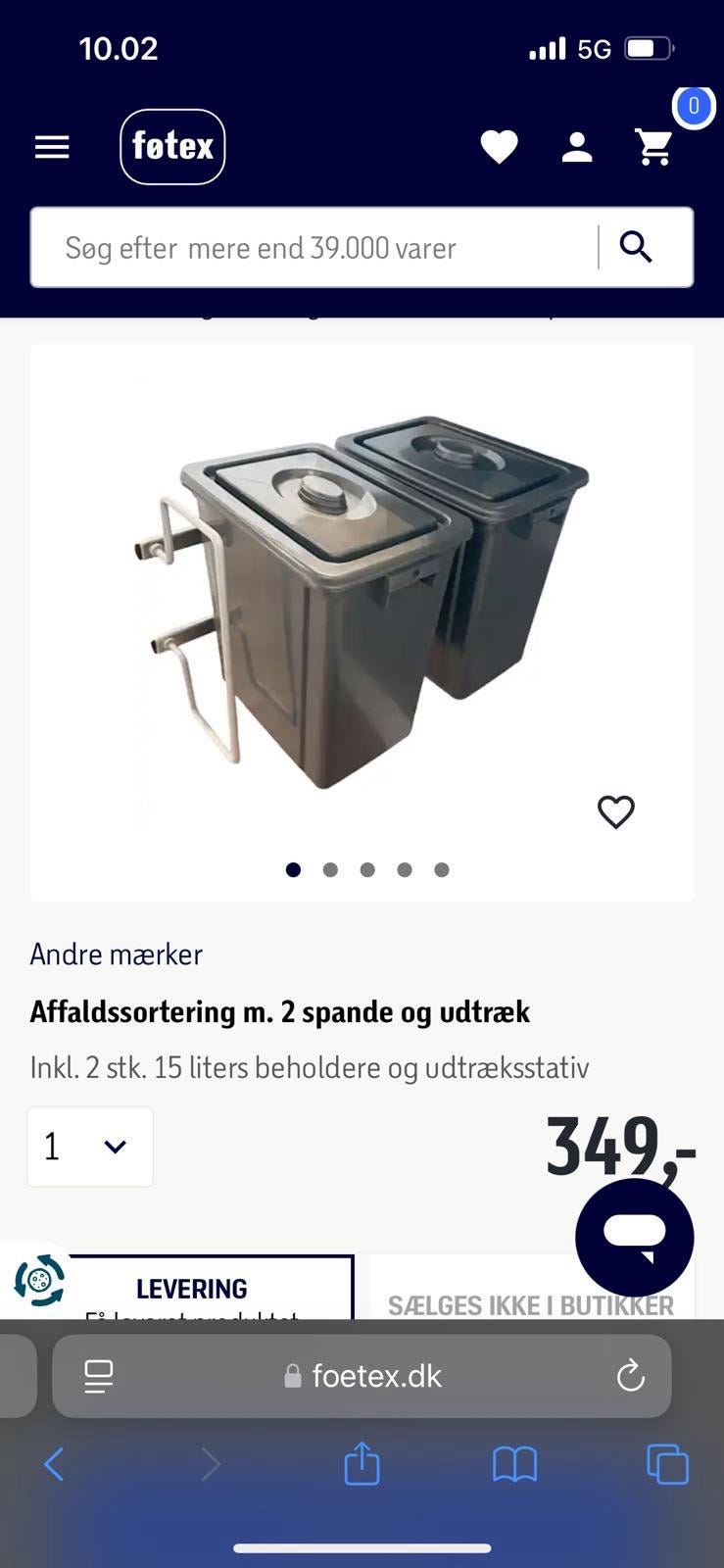Image resolution: width=724 pixels, height=1568 pixels.
Task: Open the føtex hamburger menu
Action: point(51,146)
